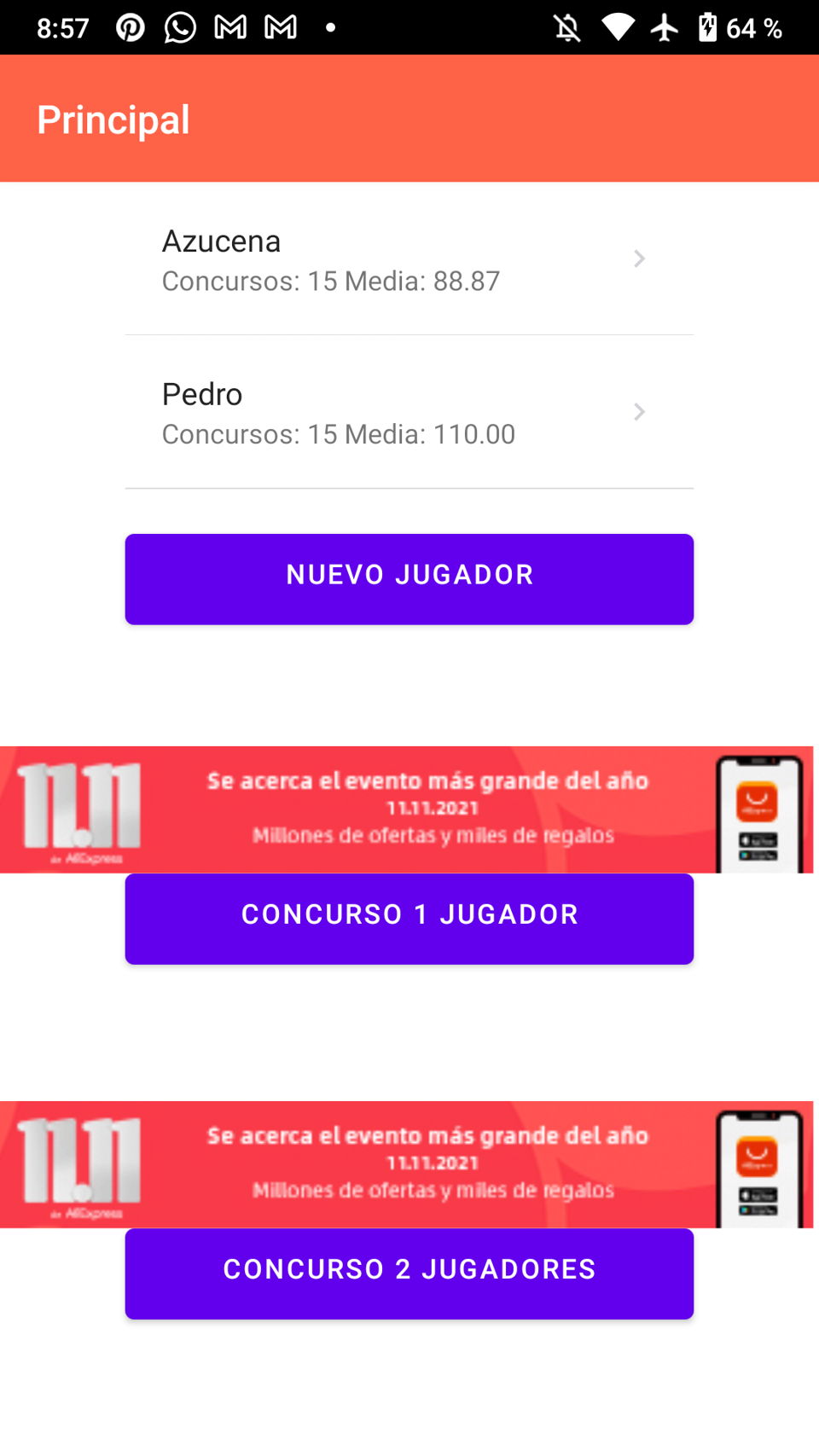Open the AliExpress ad above Concurso 1 Jugador
819x1456 pixels.
pos(408,809)
